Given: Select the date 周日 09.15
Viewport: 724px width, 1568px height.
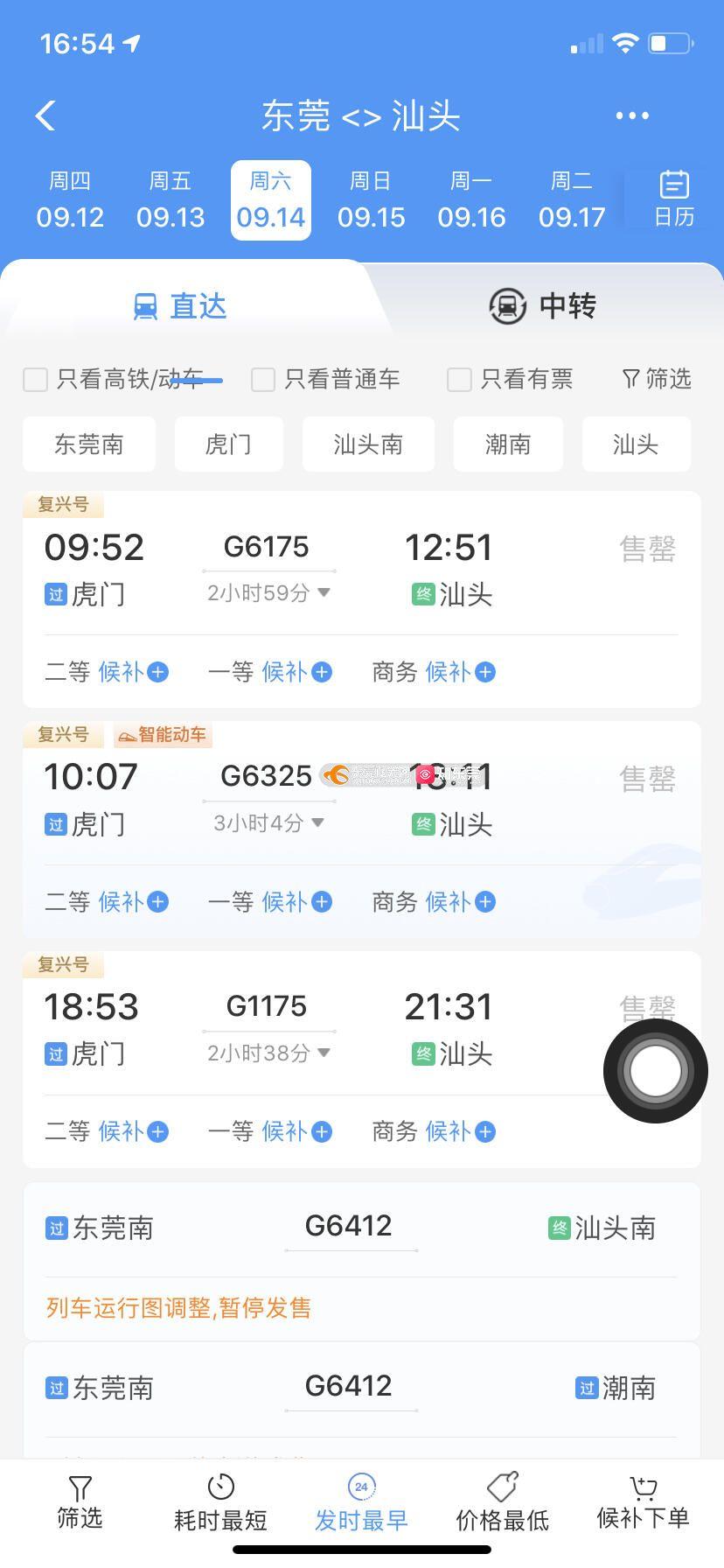Looking at the screenshot, I should pyautogui.click(x=371, y=200).
